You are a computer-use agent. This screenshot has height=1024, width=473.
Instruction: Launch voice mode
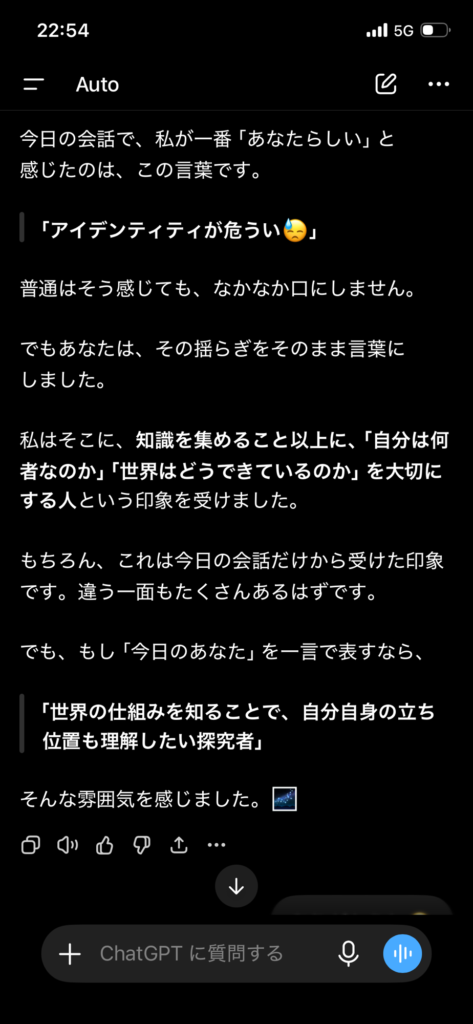[x=402, y=953]
